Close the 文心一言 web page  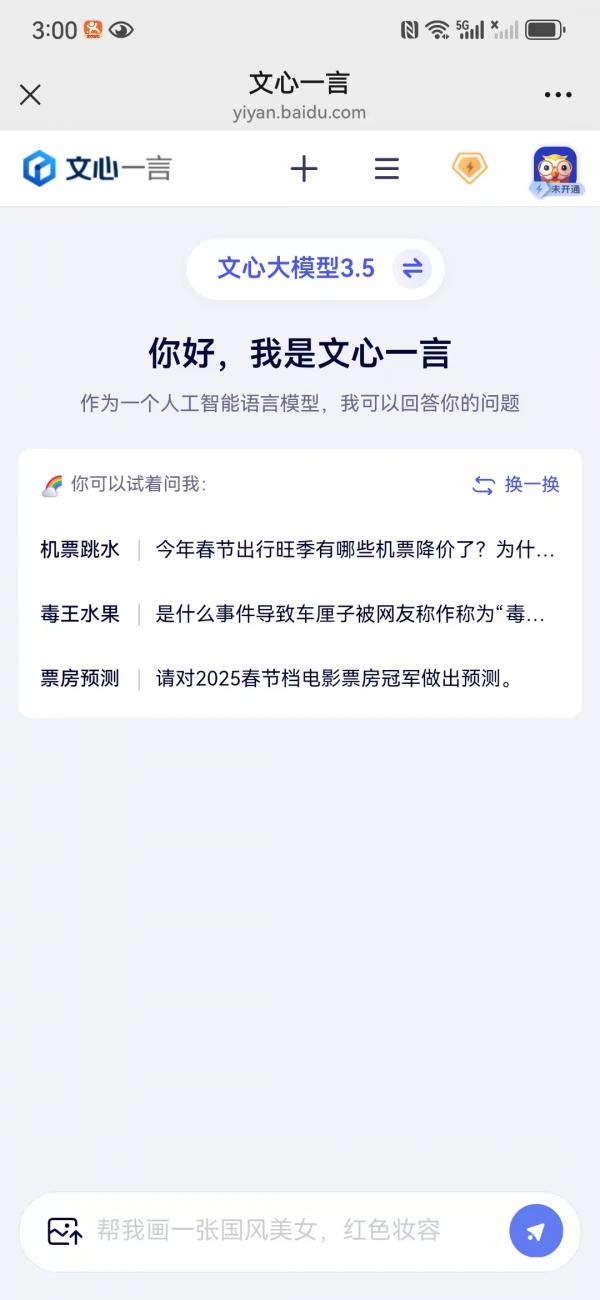[x=30, y=95]
